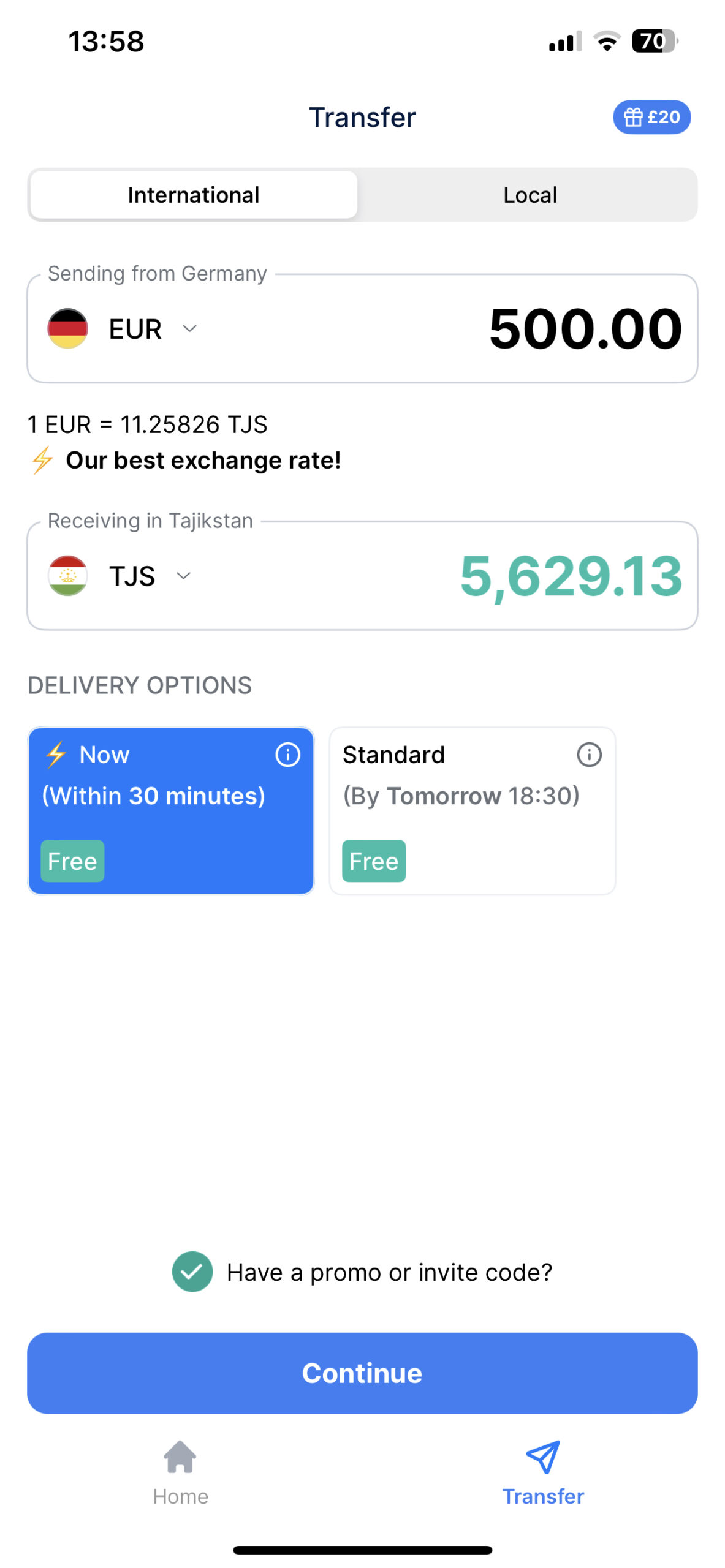View info about Now delivery
This screenshot has width=725, height=1568.
pyautogui.click(x=287, y=755)
